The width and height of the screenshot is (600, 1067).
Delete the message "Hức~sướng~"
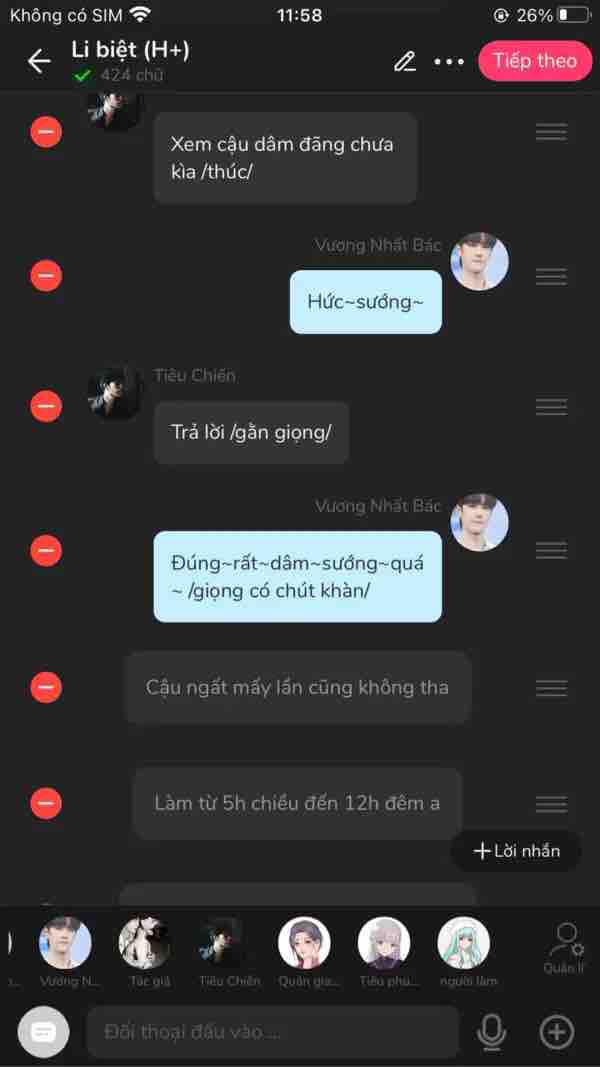click(x=46, y=276)
